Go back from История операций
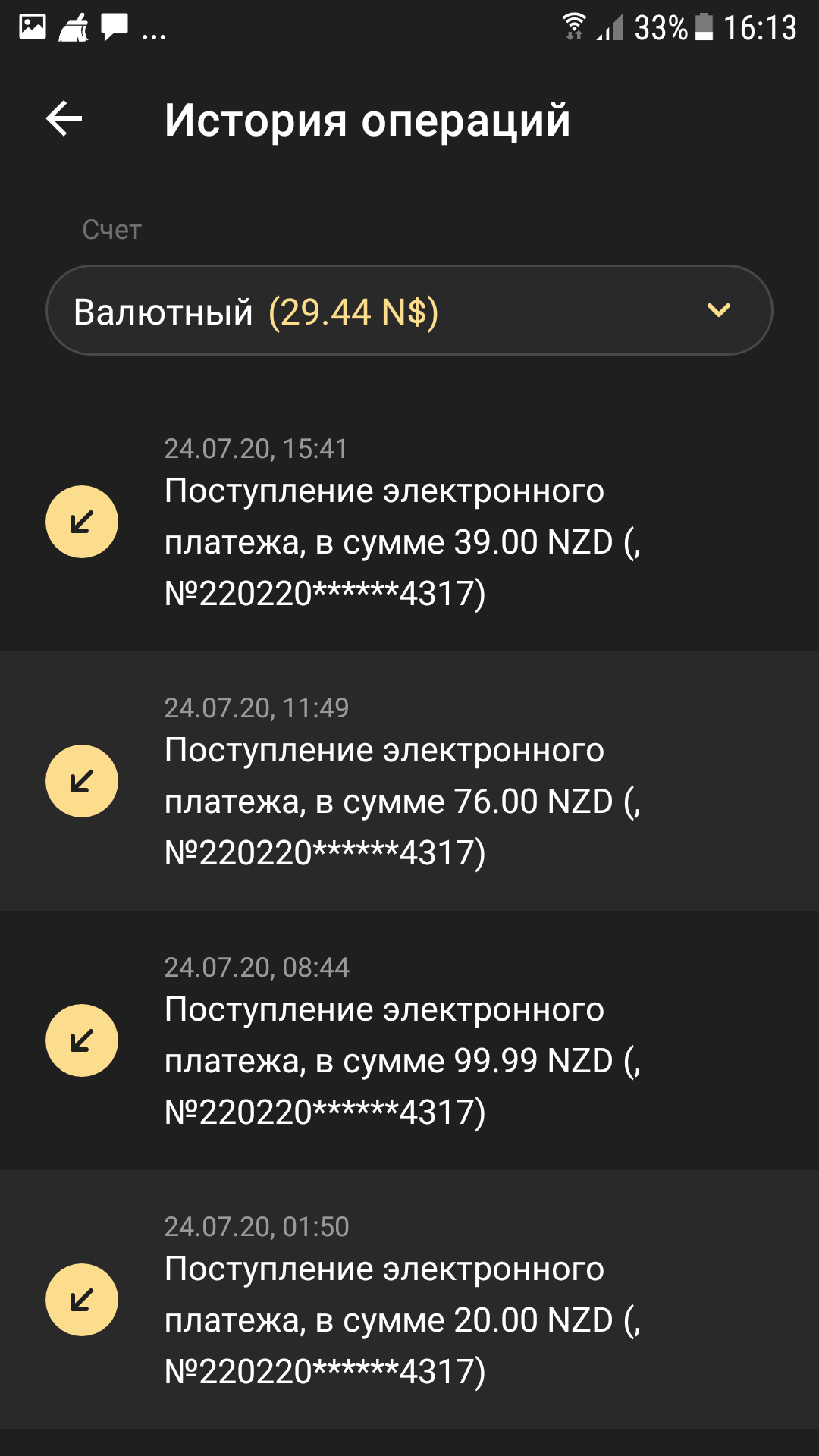 pyautogui.click(x=64, y=119)
